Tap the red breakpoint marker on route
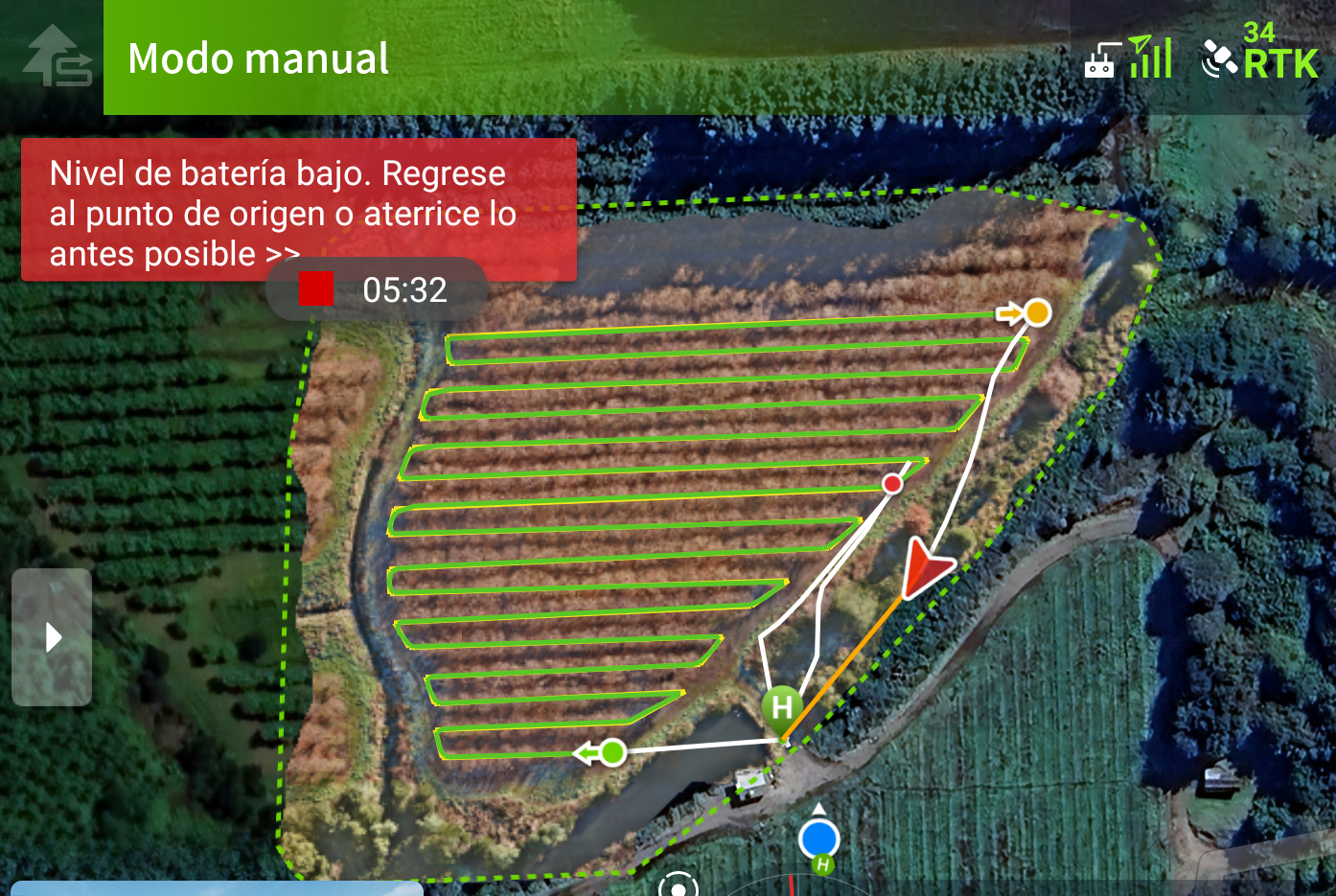The image size is (1336, 896). coord(892,484)
